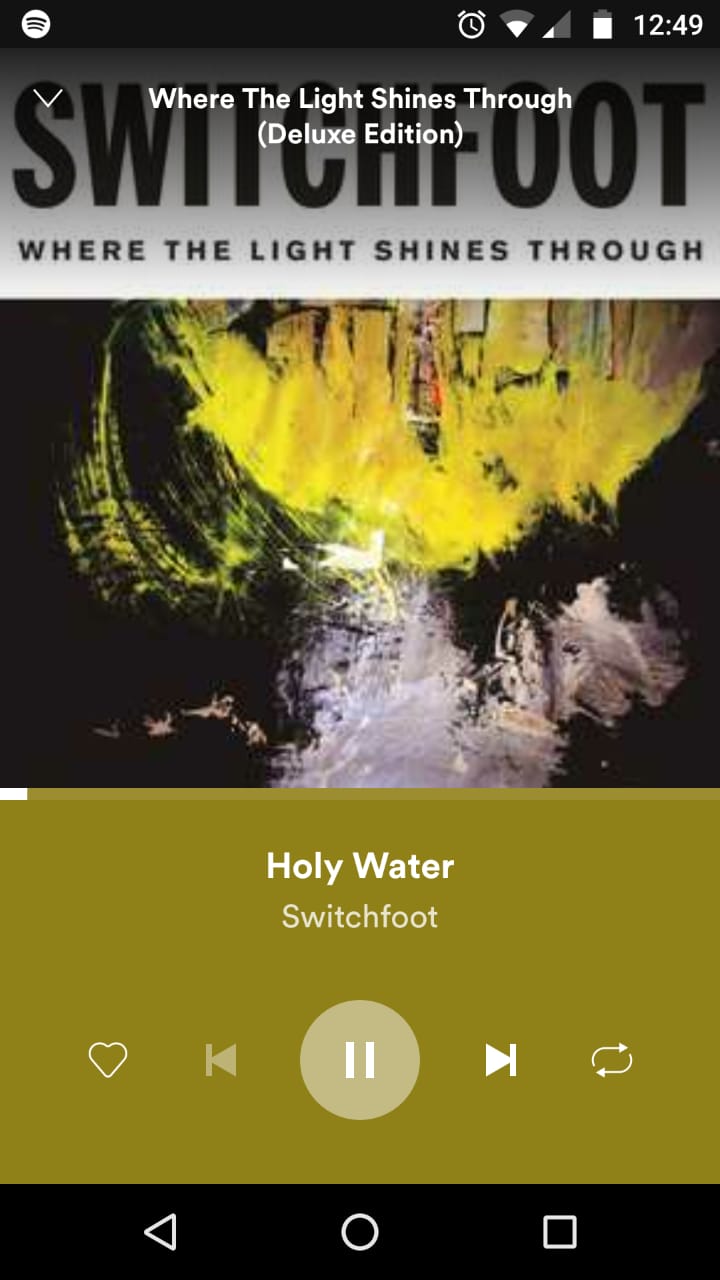
Task: Go to the home screen
Action: coord(360,1232)
